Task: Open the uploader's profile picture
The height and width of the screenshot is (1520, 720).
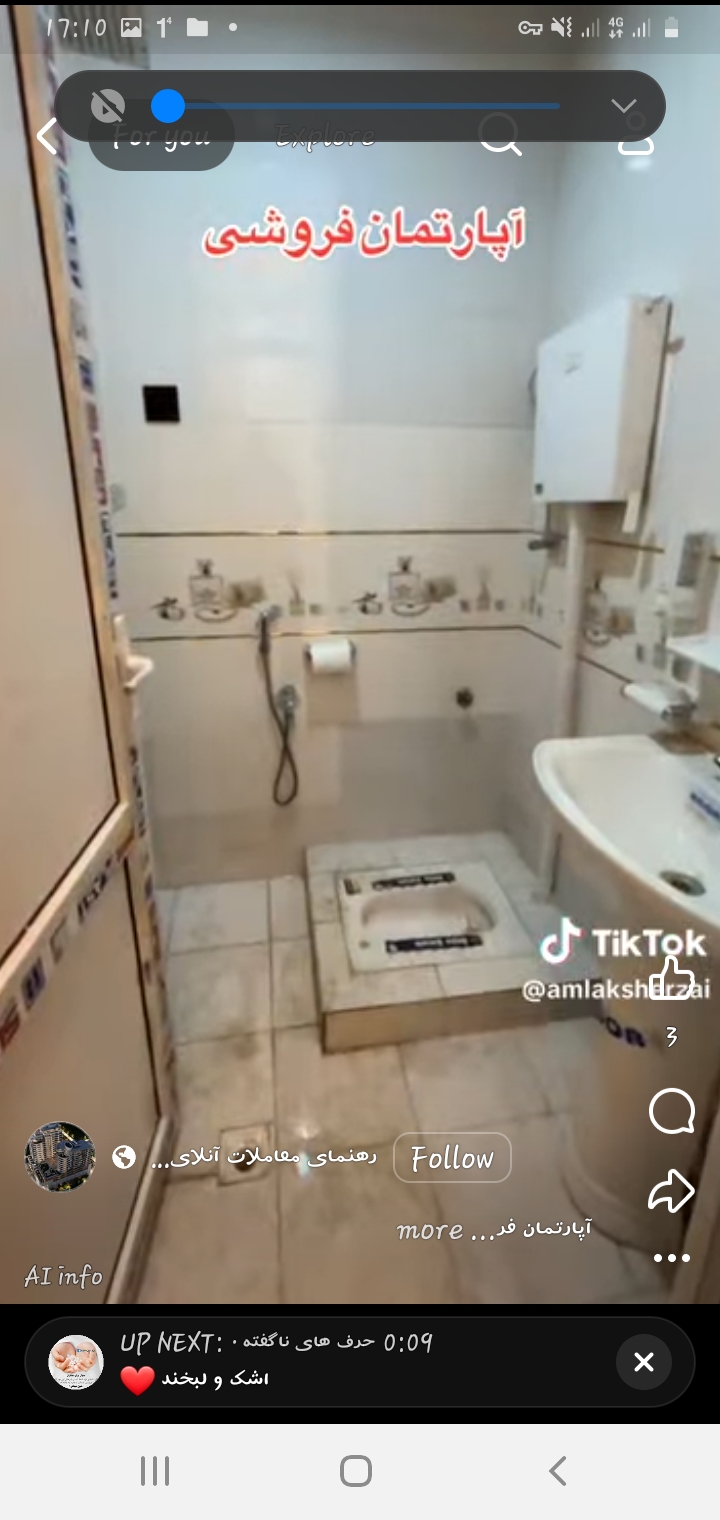Action: [60, 1157]
